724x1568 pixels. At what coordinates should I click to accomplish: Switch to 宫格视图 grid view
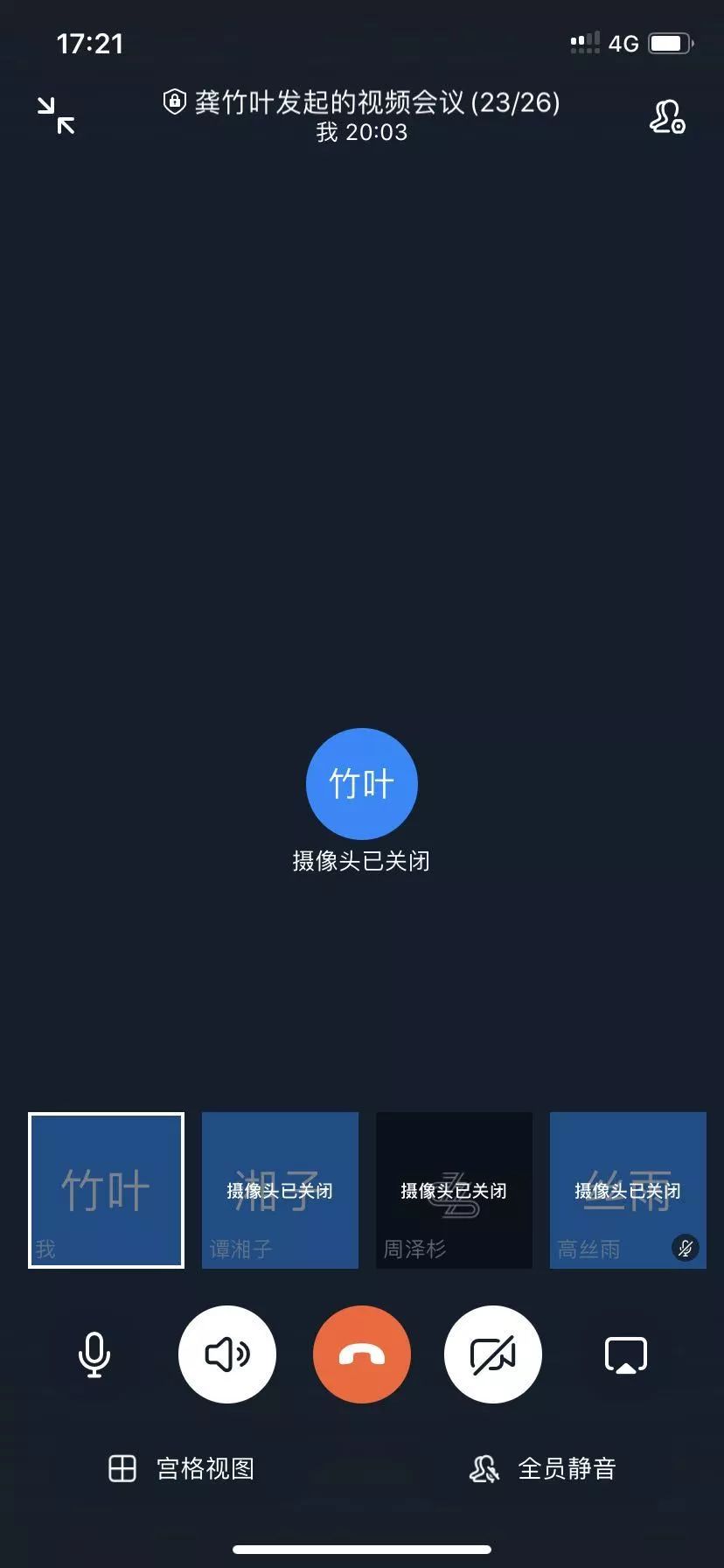[181, 1468]
